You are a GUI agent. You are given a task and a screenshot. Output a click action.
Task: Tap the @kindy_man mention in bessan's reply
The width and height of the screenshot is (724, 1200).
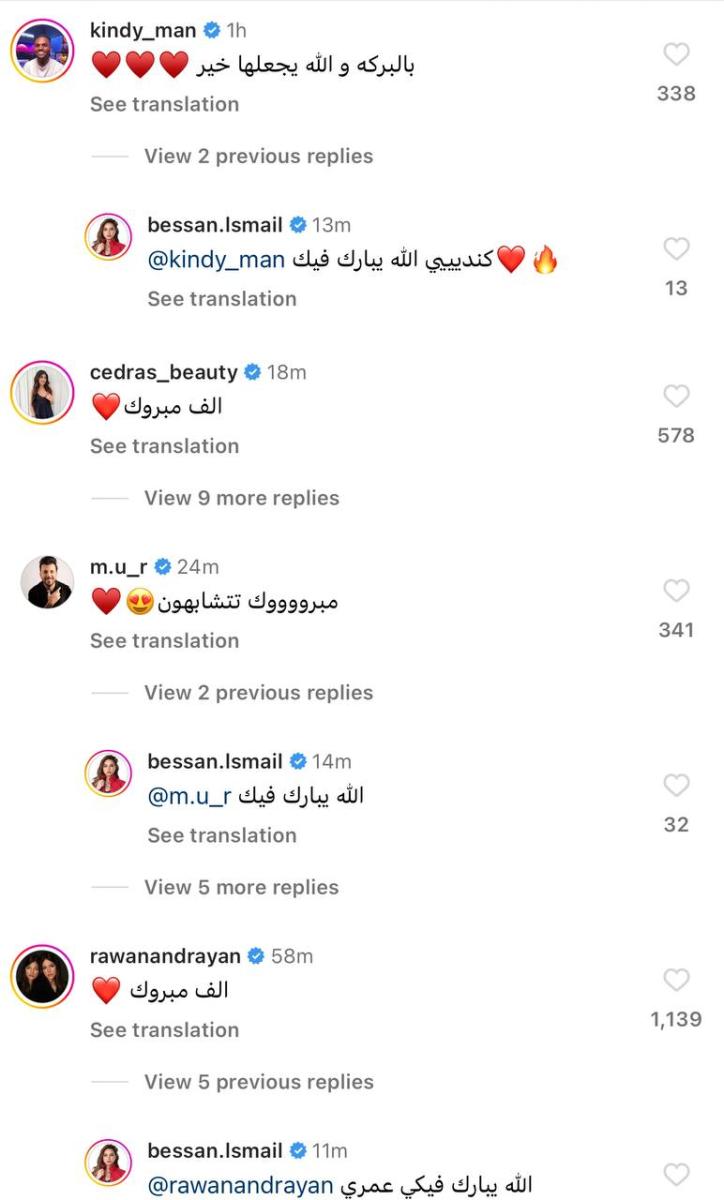pyautogui.click(x=216, y=261)
